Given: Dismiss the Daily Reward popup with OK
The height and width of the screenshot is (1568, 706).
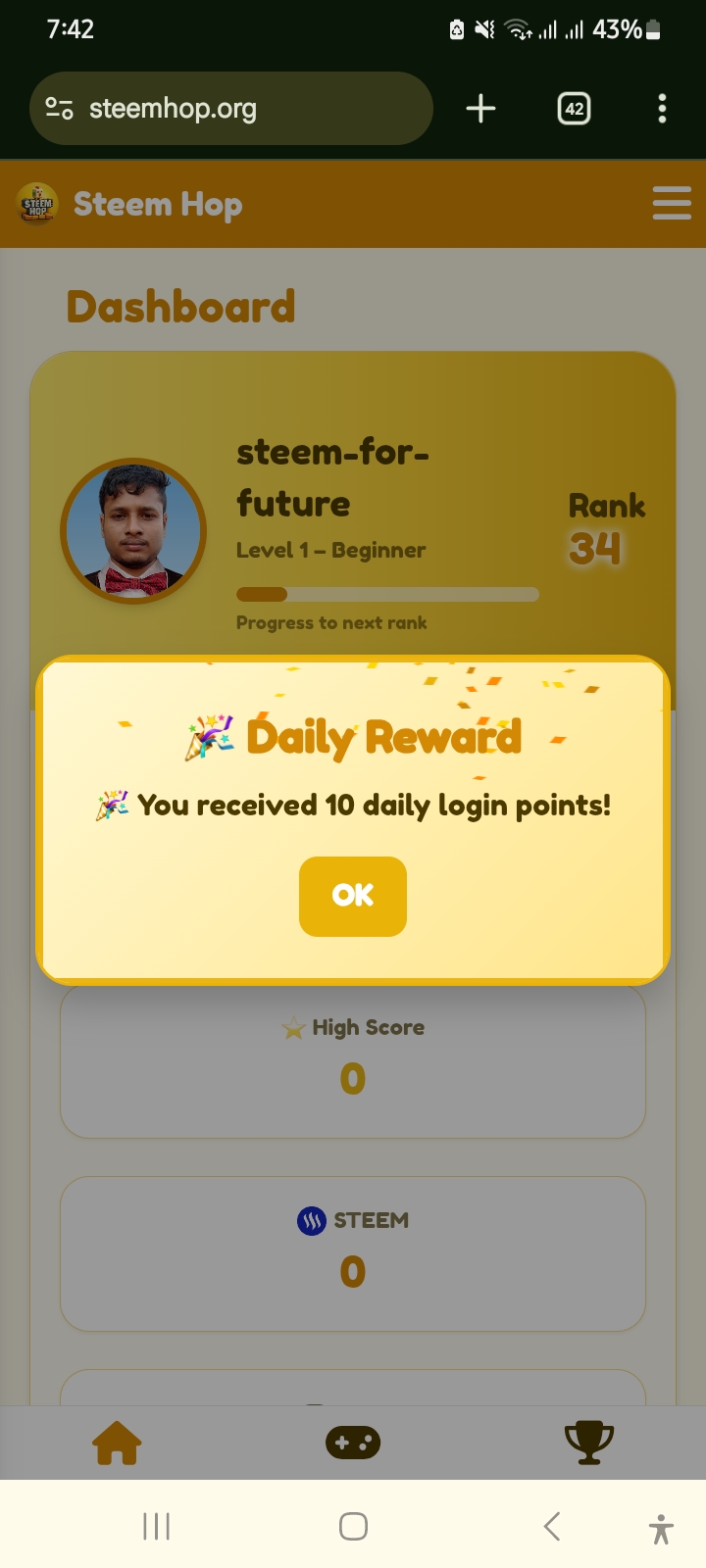Looking at the screenshot, I should 353,896.
